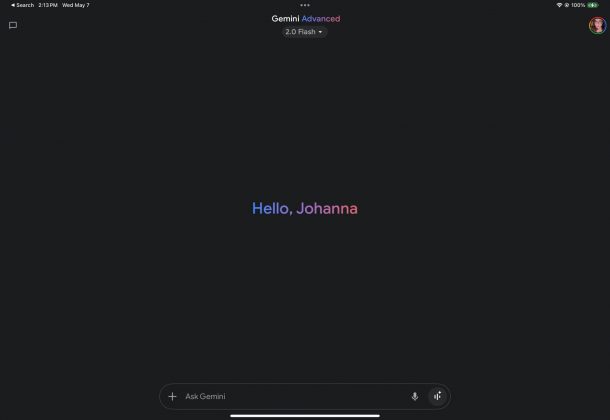610x420 pixels.
Task: Open the account profile picture
Action: pyautogui.click(x=597, y=26)
